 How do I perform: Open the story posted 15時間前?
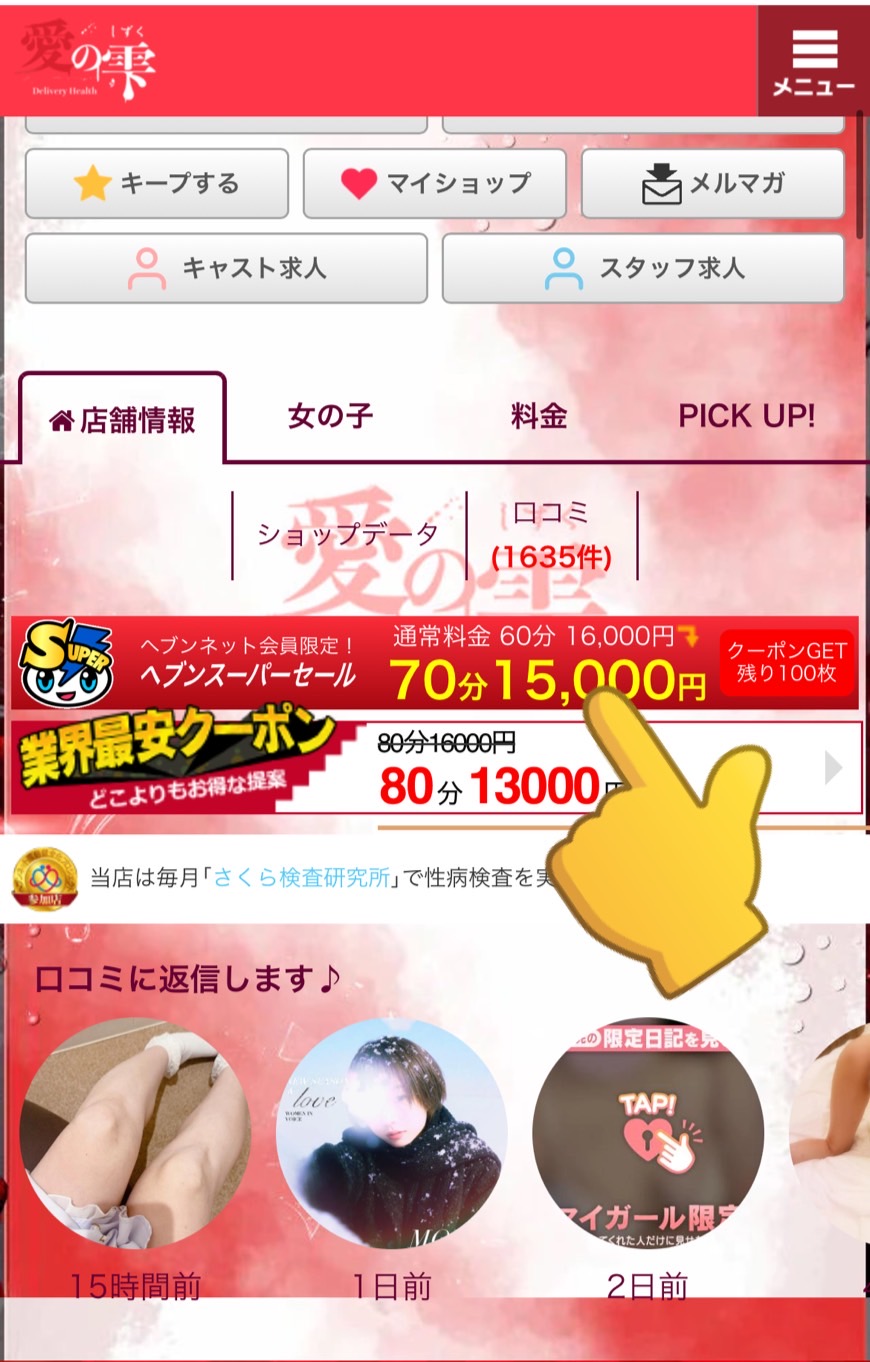pyautogui.click(x=135, y=1133)
